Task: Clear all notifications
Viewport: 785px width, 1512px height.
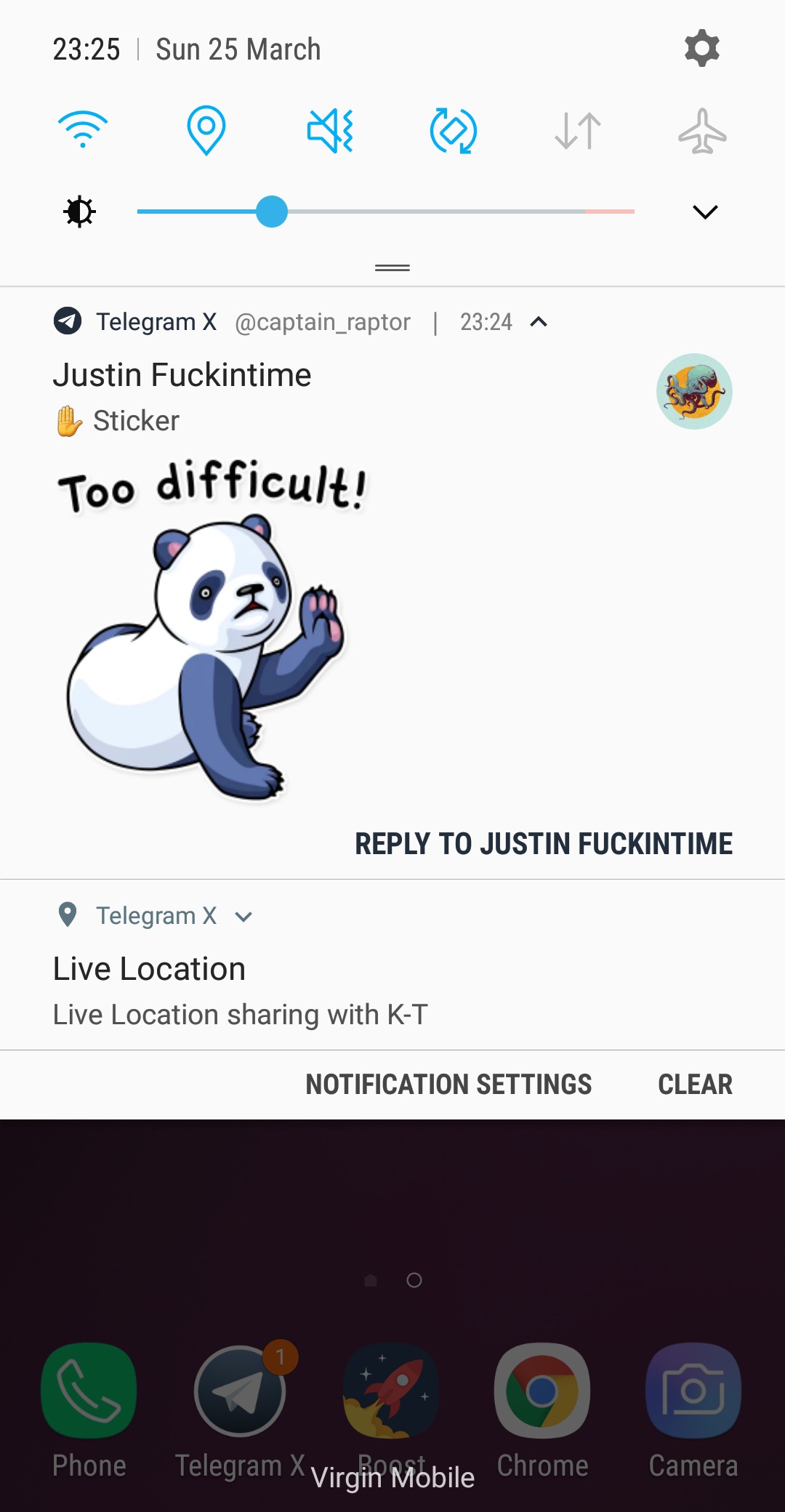Action: point(695,1085)
